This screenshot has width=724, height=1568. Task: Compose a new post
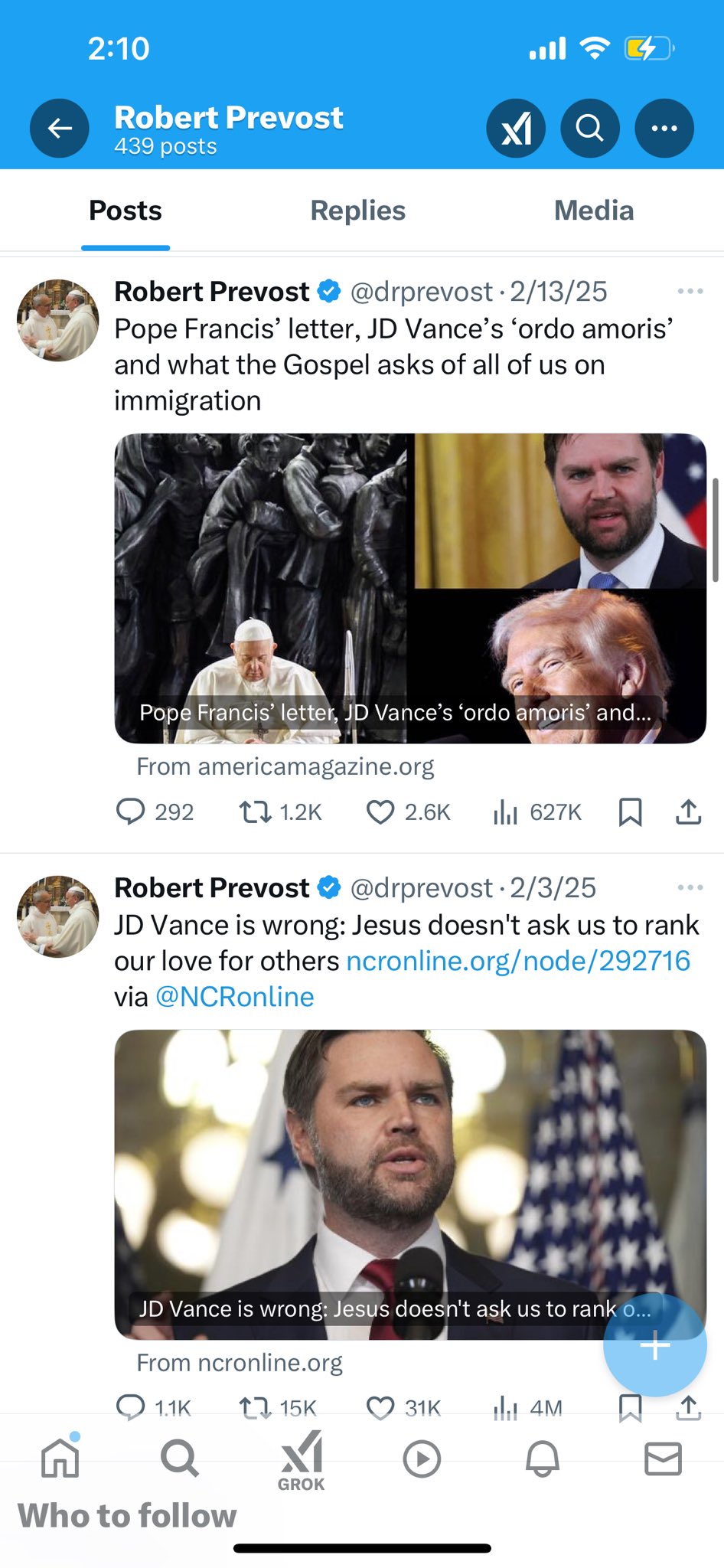point(654,1345)
